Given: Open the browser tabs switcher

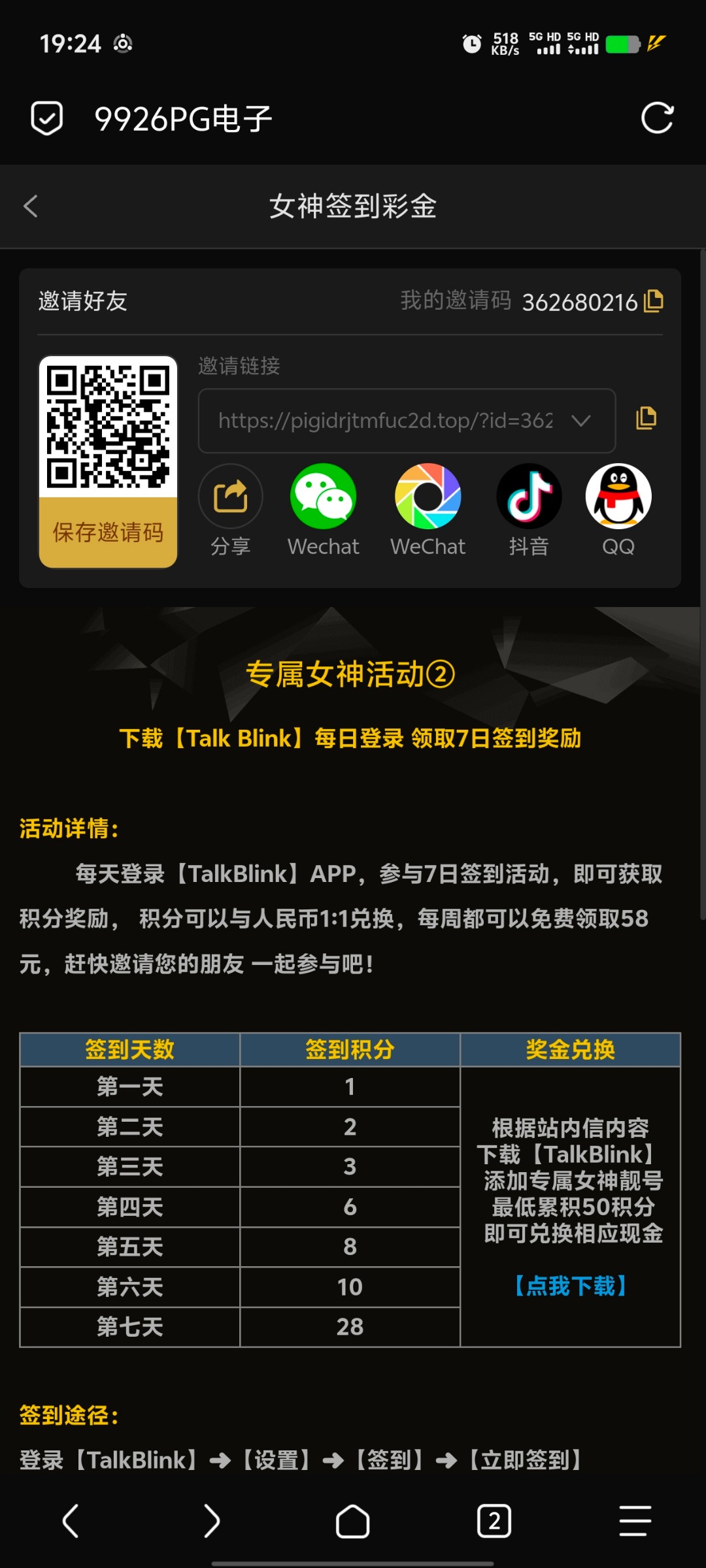Looking at the screenshot, I should 494,1521.
